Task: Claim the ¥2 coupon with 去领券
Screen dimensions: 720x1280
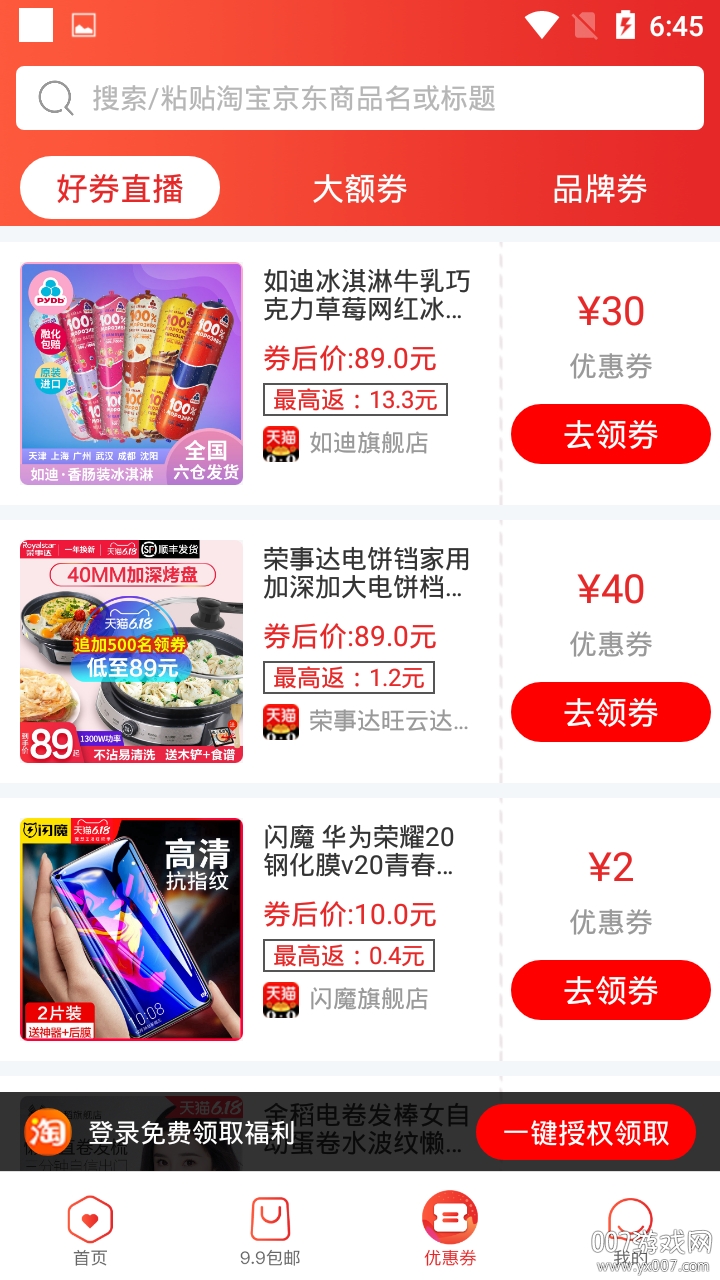Action: [610, 990]
